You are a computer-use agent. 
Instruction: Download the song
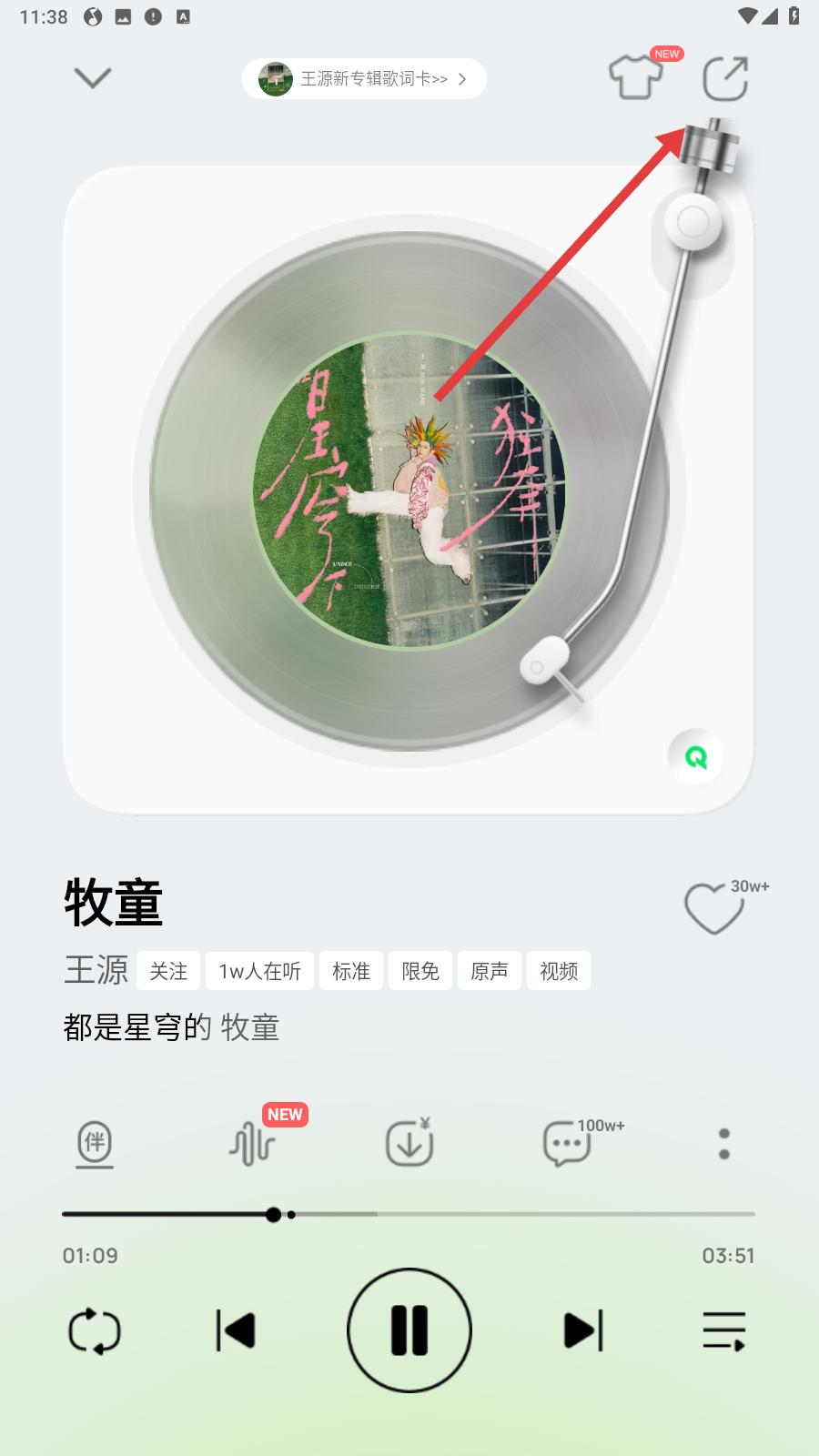point(409,1144)
